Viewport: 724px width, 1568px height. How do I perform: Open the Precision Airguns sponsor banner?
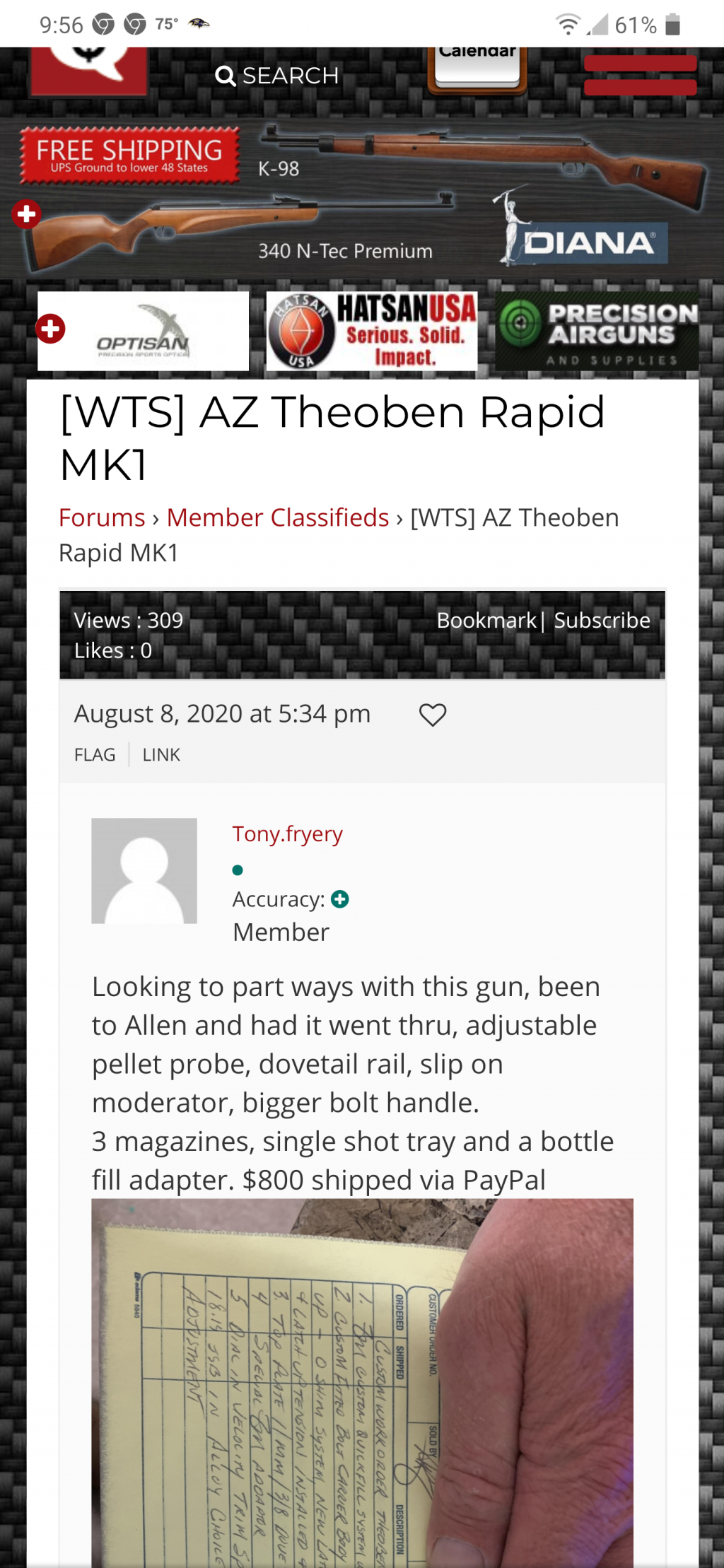tap(597, 331)
